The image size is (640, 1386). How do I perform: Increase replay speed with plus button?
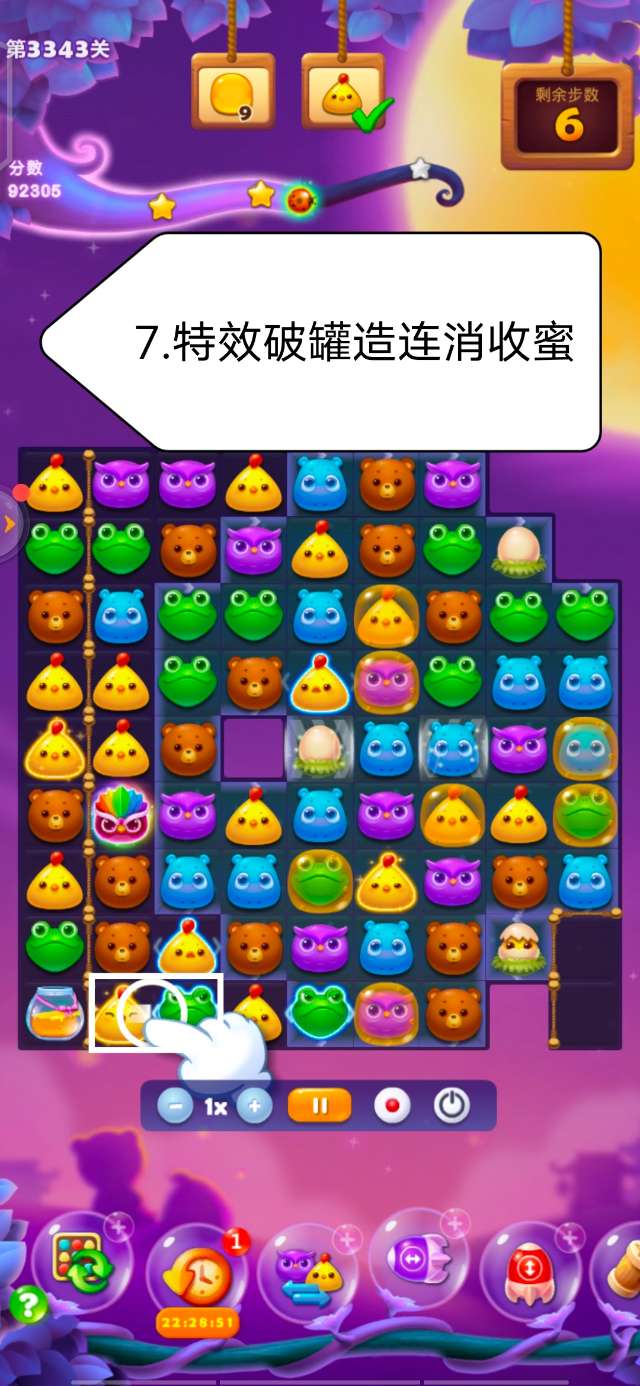click(255, 1107)
